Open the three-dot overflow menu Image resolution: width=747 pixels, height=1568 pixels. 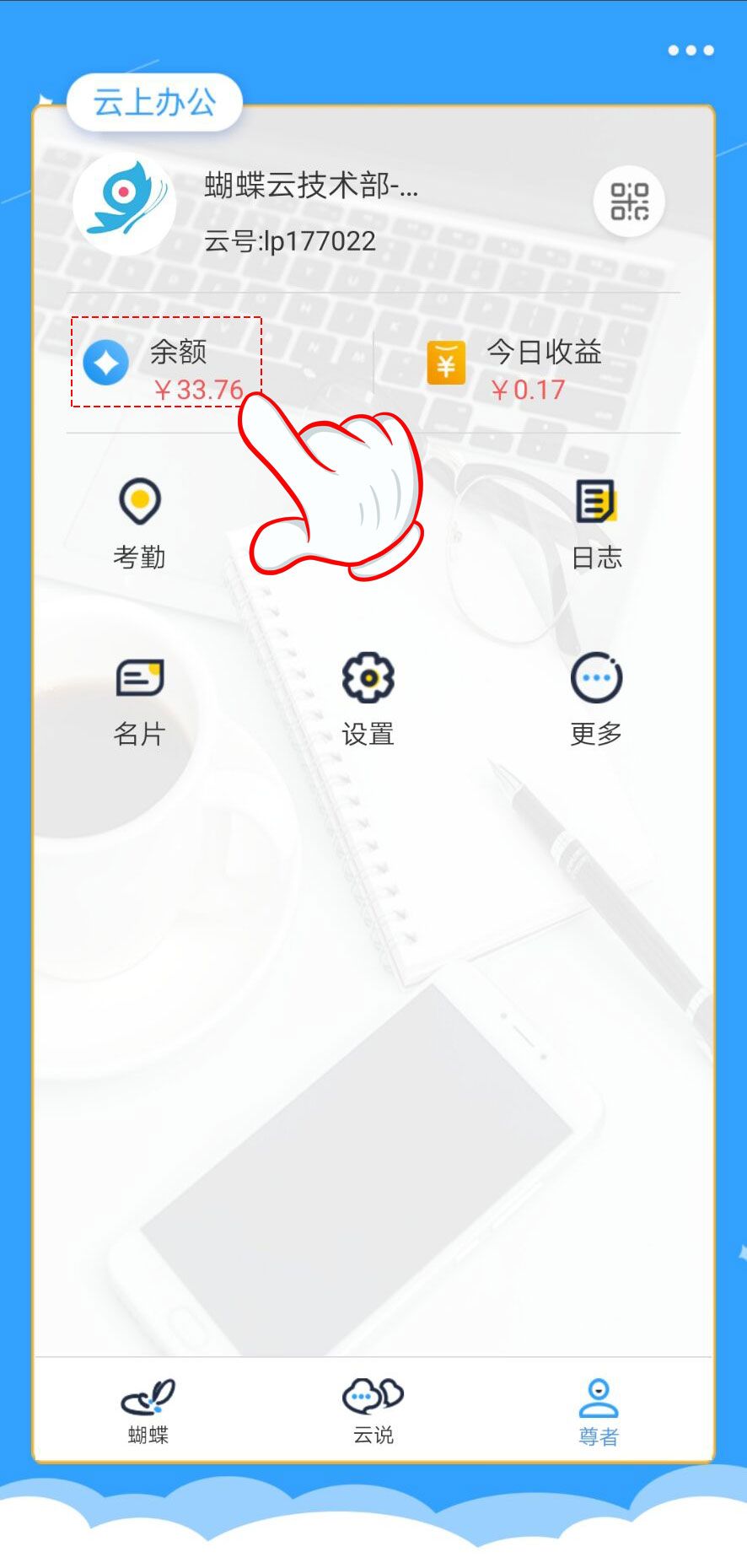(x=691, y=51)
